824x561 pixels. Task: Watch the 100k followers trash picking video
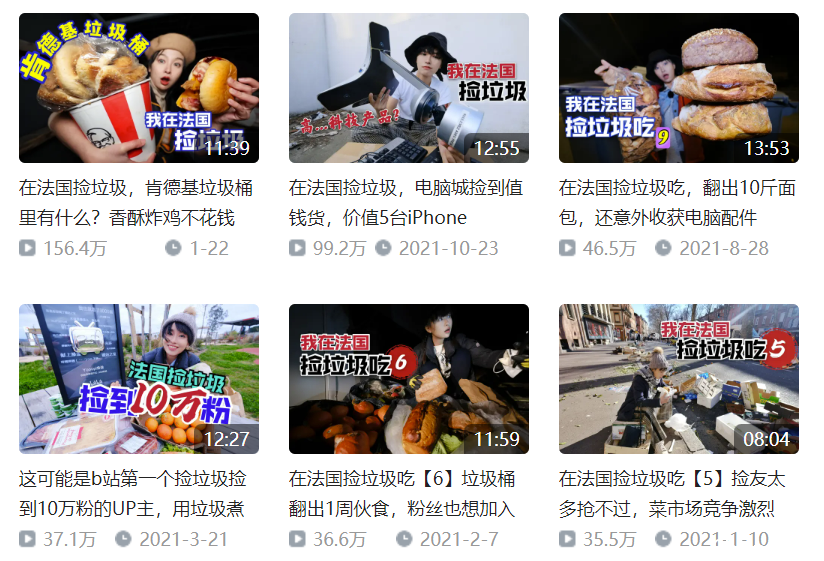point(139,379)
